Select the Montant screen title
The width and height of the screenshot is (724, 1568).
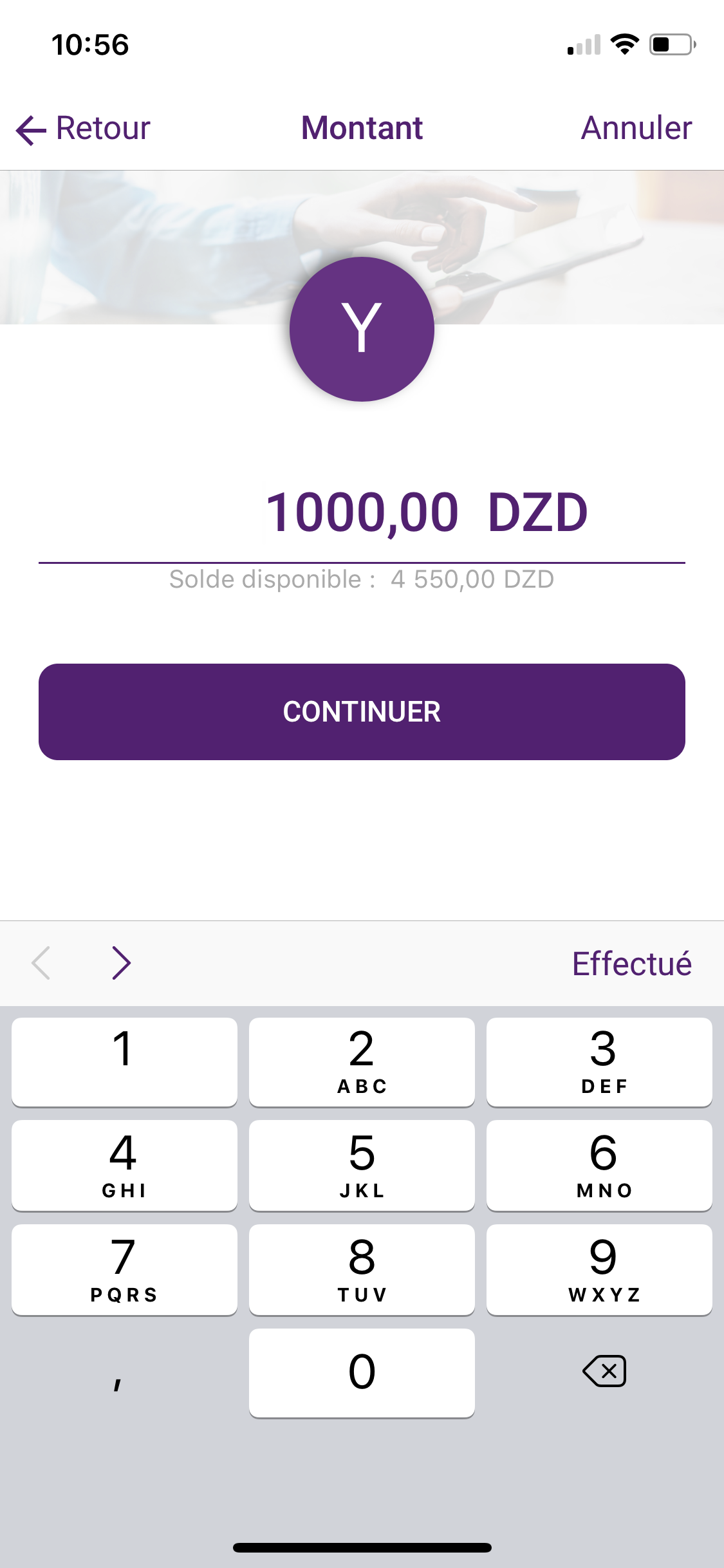pos(362,127)
